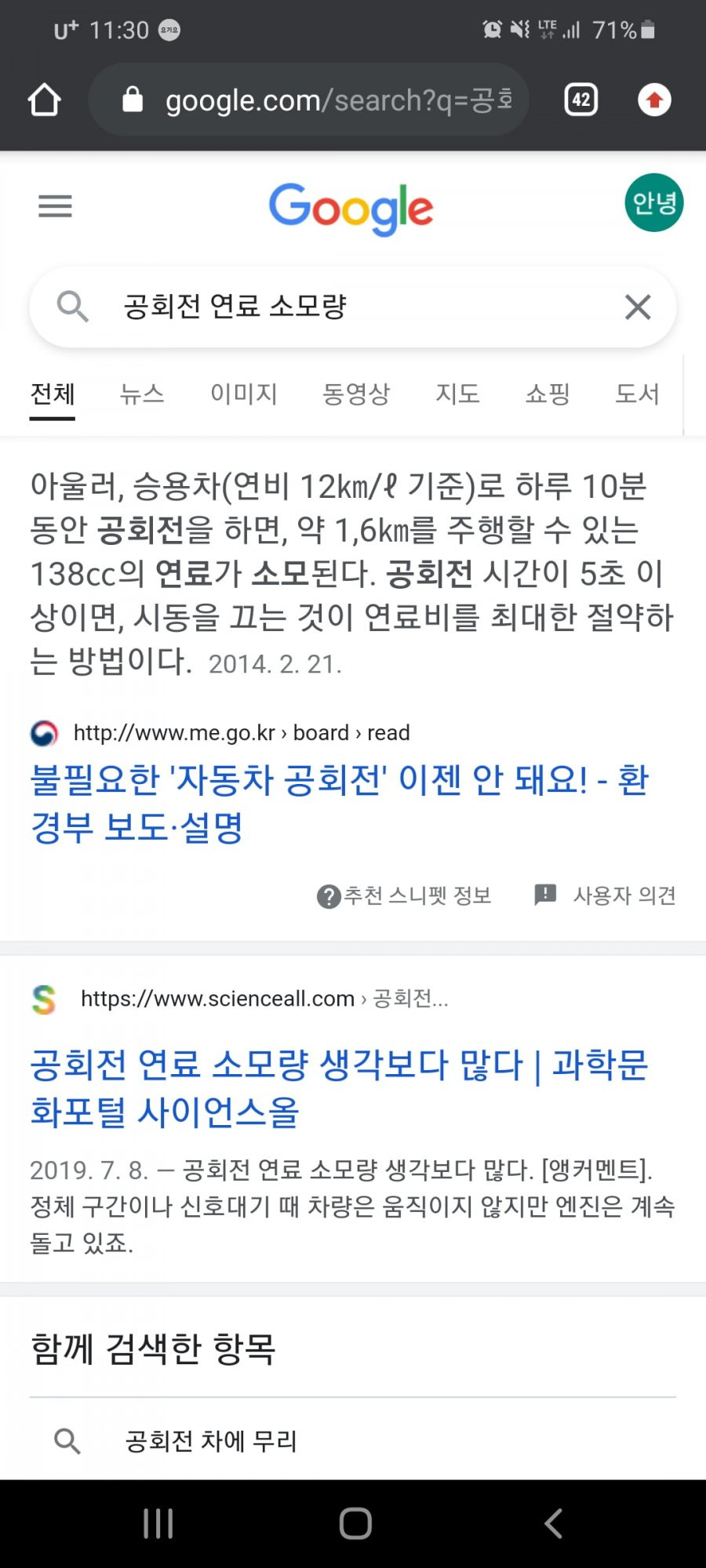Open the 안녕 account avatar
Viewport: 706px width, 1568px height.
click(654, 203)
